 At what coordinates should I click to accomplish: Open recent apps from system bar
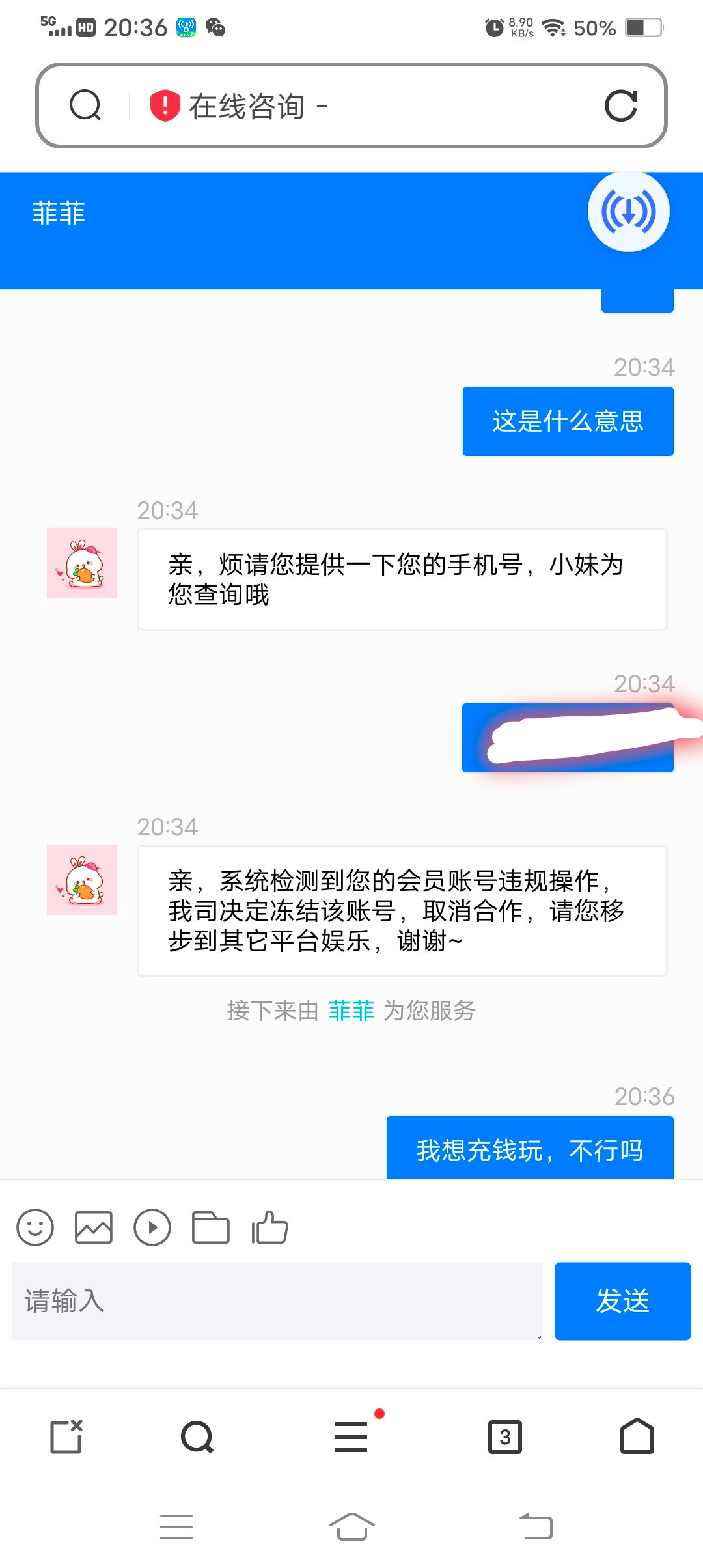[x=176, y=1526]
